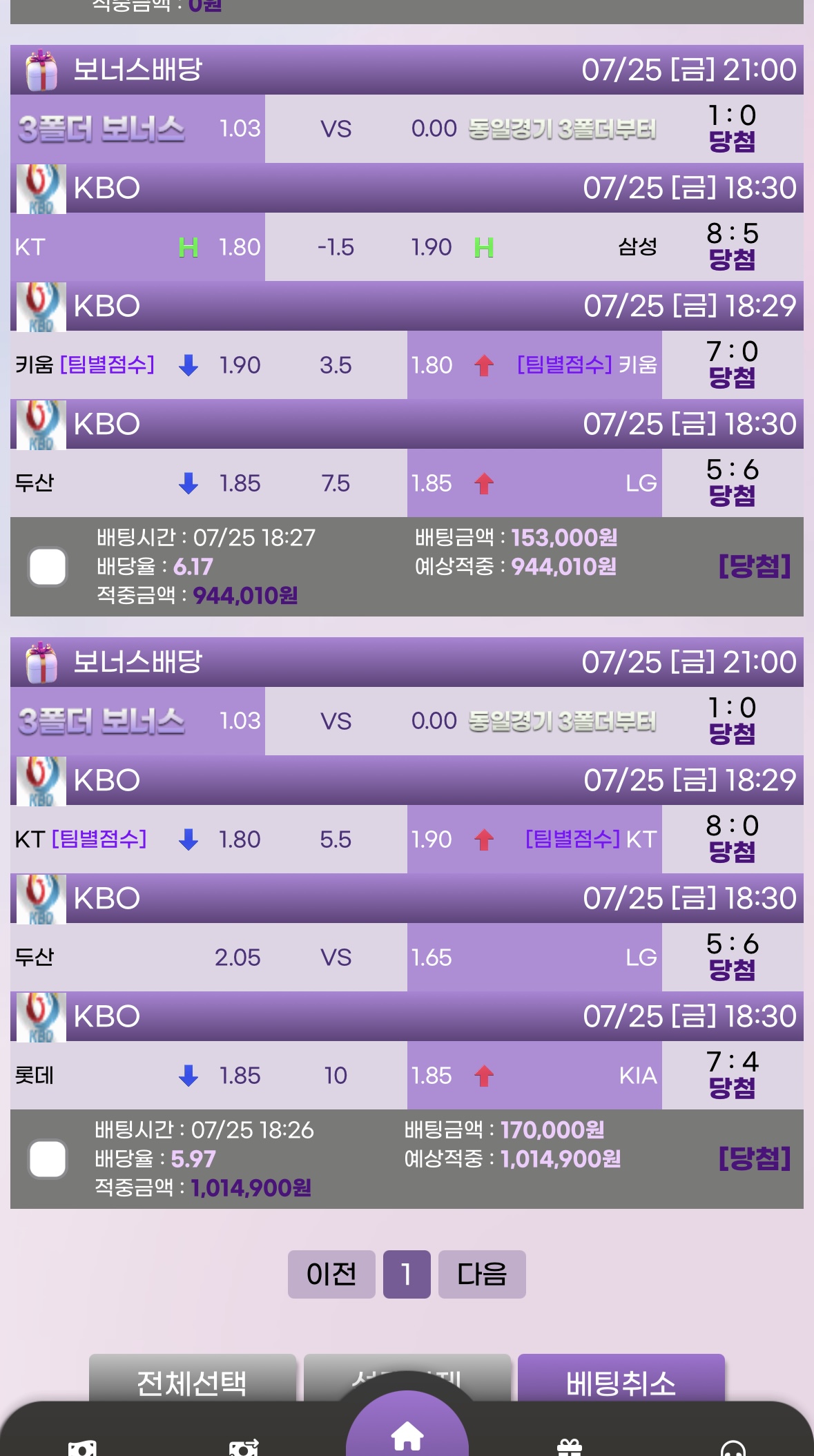Image resolution: width=814 pixels, height=1456 pixels.
Task: Tap 전체선택 to select all bets
Action: 192,1381
